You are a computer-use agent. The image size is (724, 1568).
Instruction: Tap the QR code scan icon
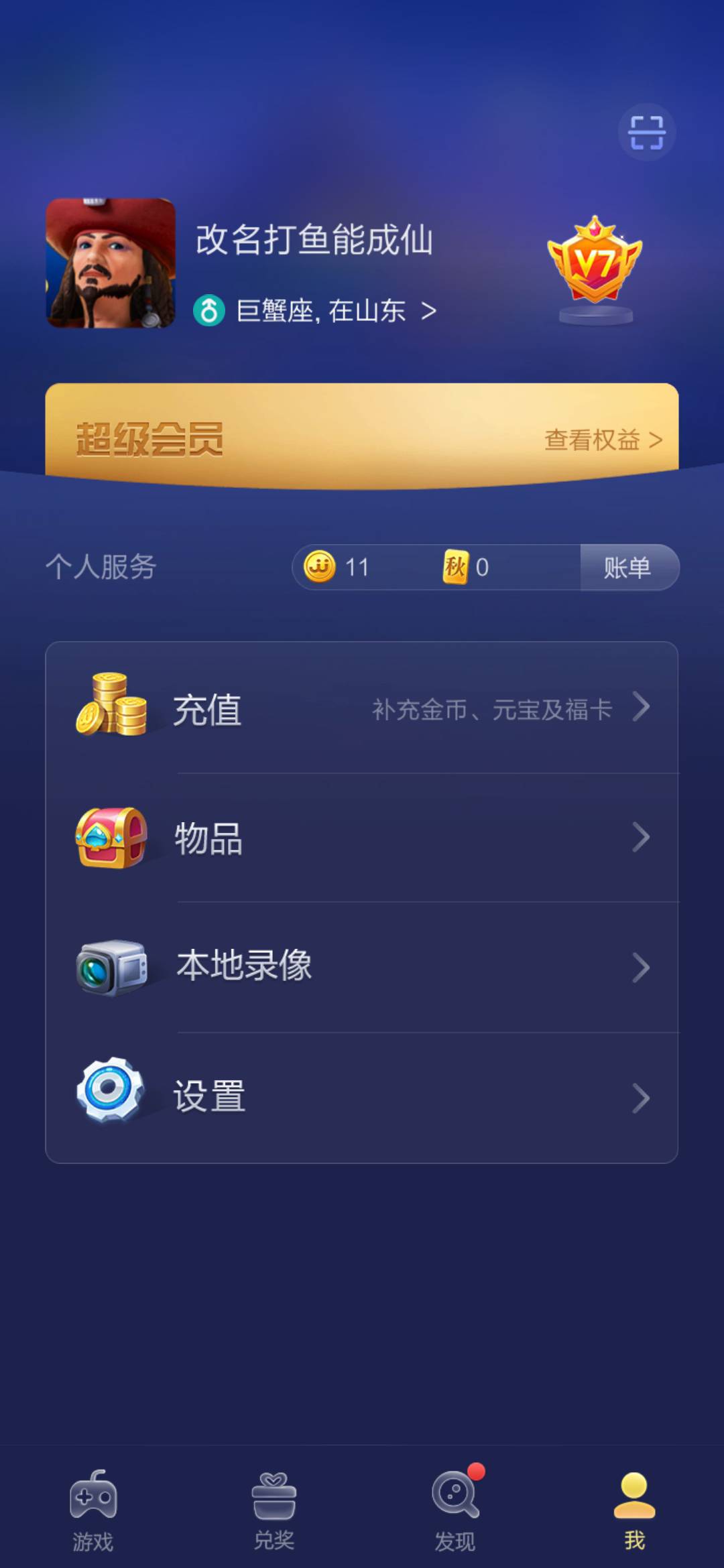coord(646,132)
